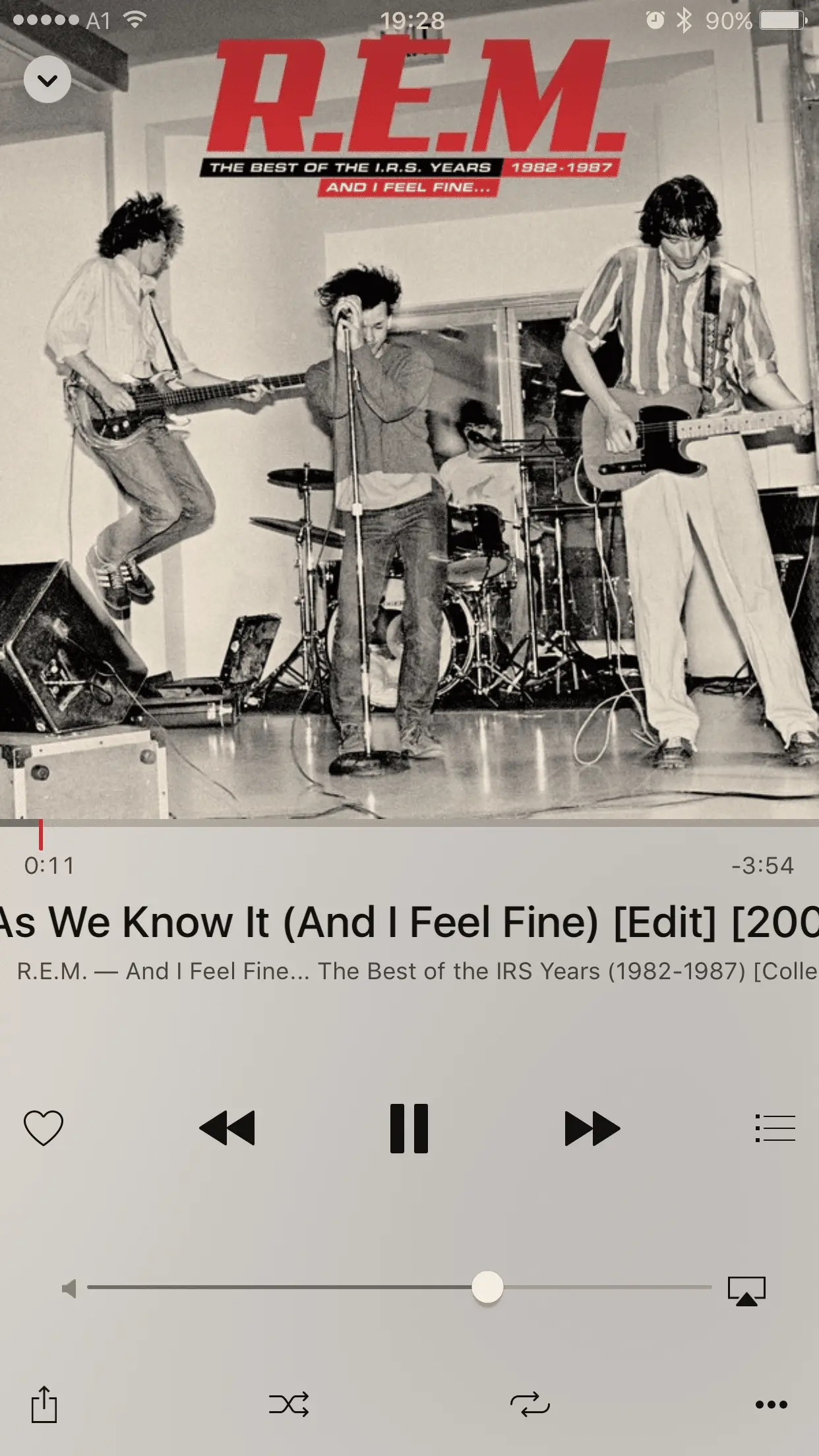Love this song with the heart icon
The height and width of the screenshot is (1456, 819).
pyautogui.click(x=44, y=1128)
